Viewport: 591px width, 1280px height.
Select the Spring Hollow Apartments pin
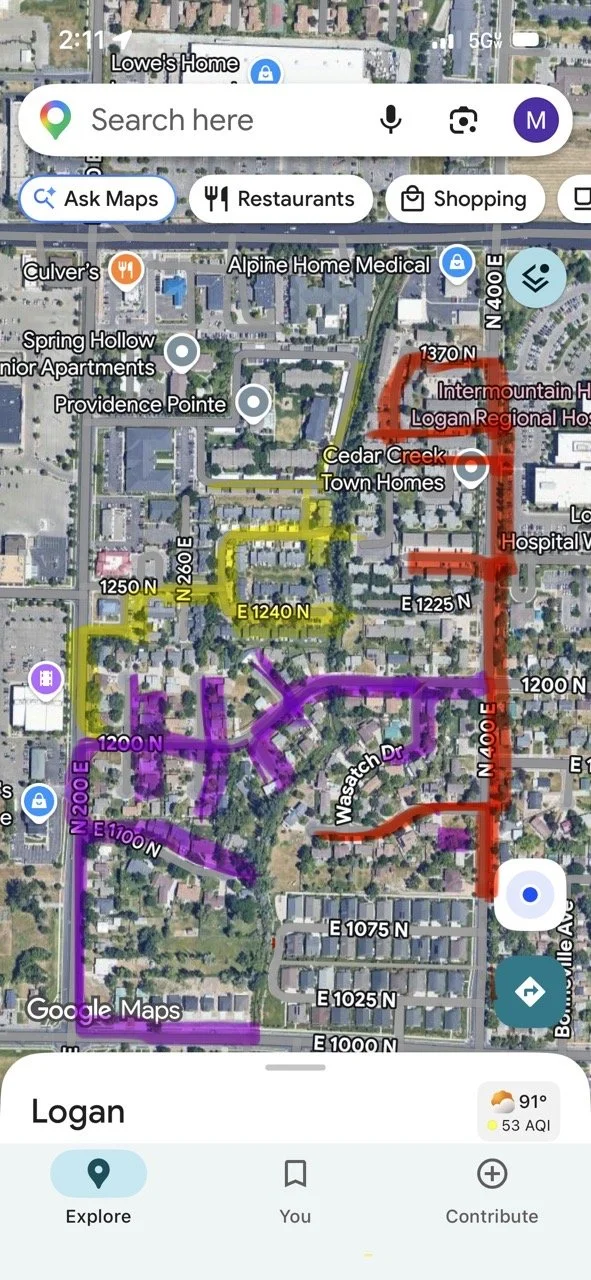(x=181, y=352)
